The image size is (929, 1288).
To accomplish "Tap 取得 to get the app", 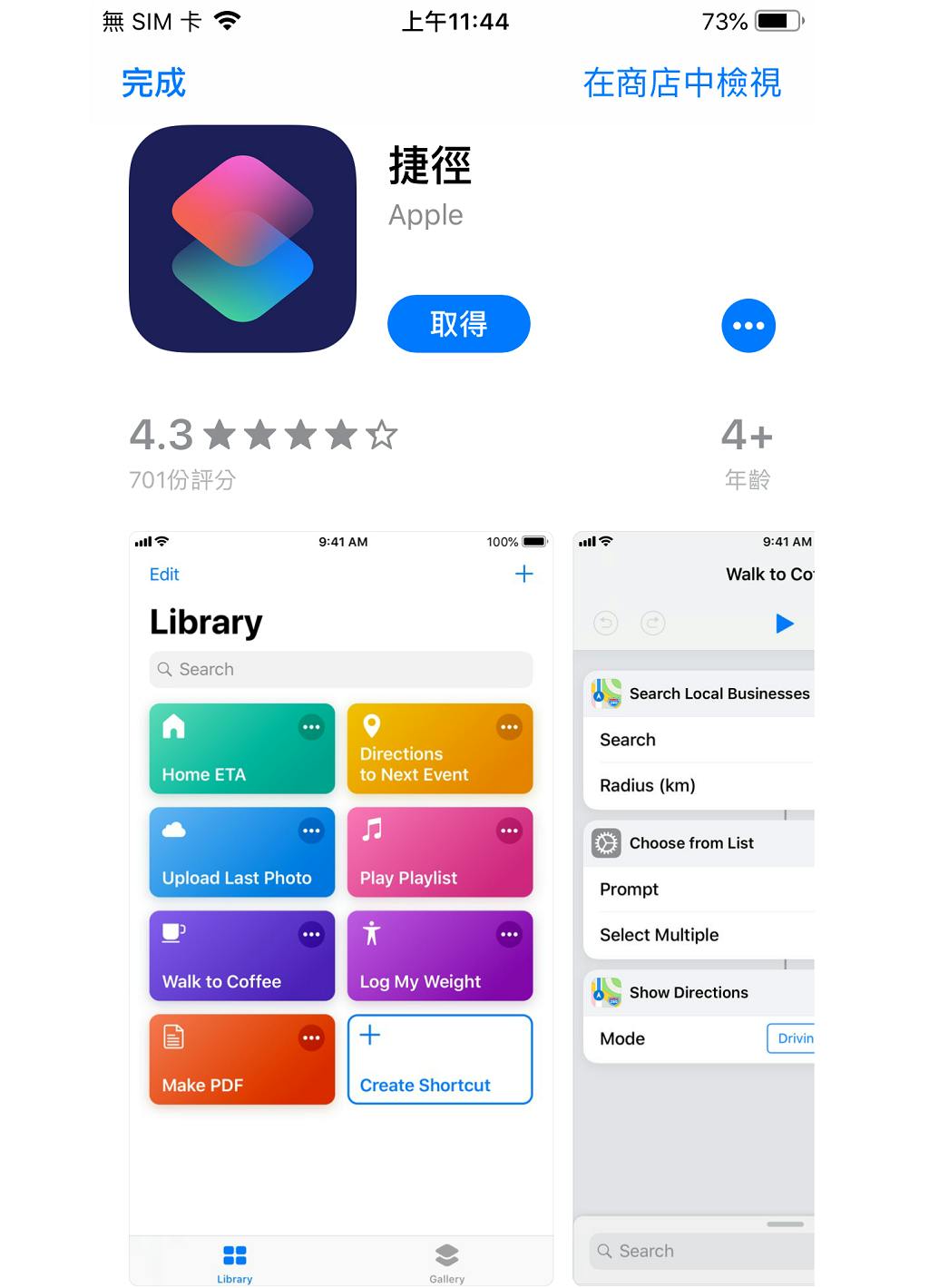I will [458, 324].
